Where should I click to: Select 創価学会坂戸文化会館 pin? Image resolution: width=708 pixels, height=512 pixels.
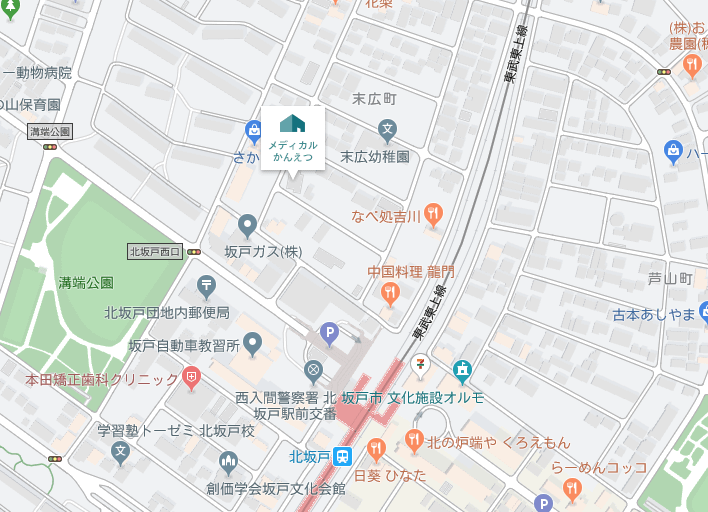pyautogui.click(x=228, y=461)
